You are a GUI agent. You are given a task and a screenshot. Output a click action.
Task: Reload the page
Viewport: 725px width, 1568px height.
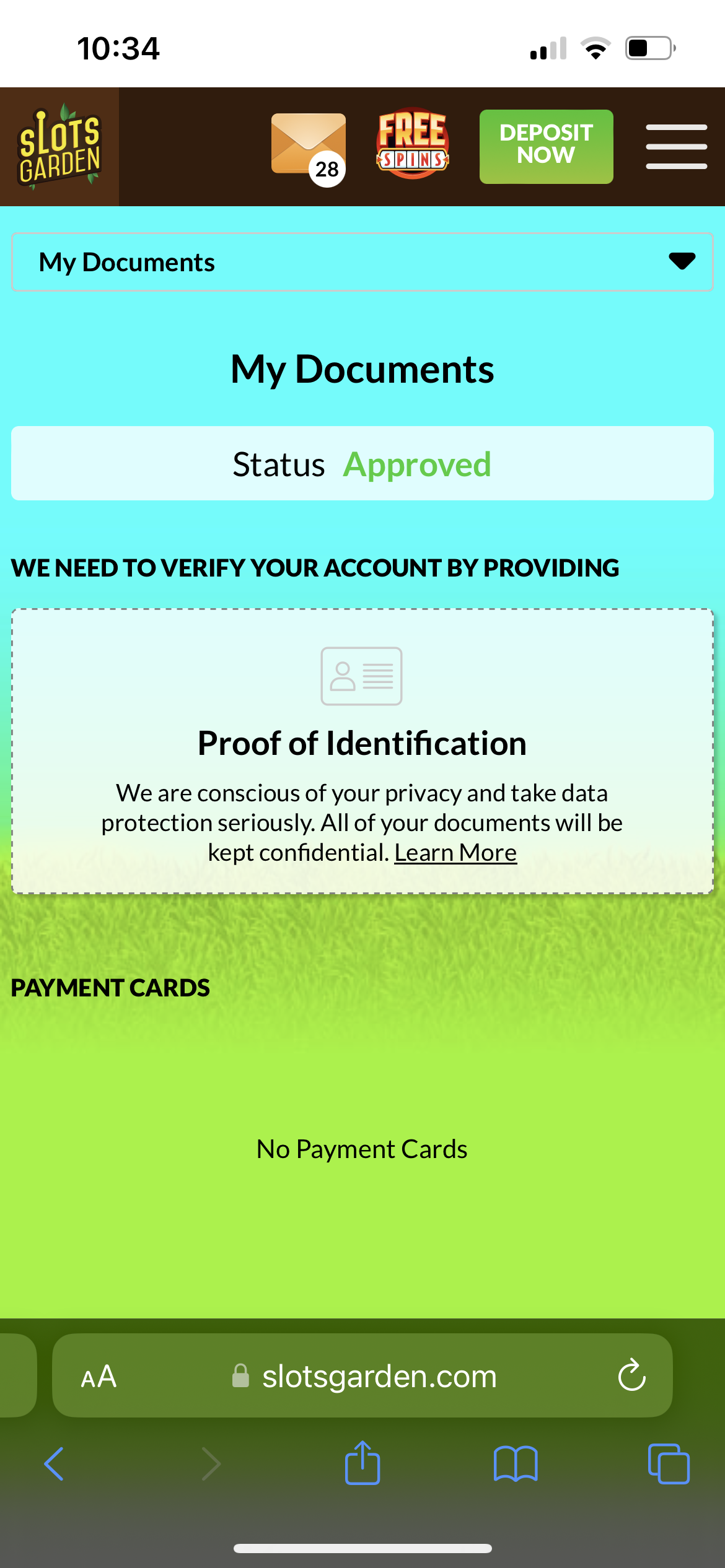(631, 1375)
